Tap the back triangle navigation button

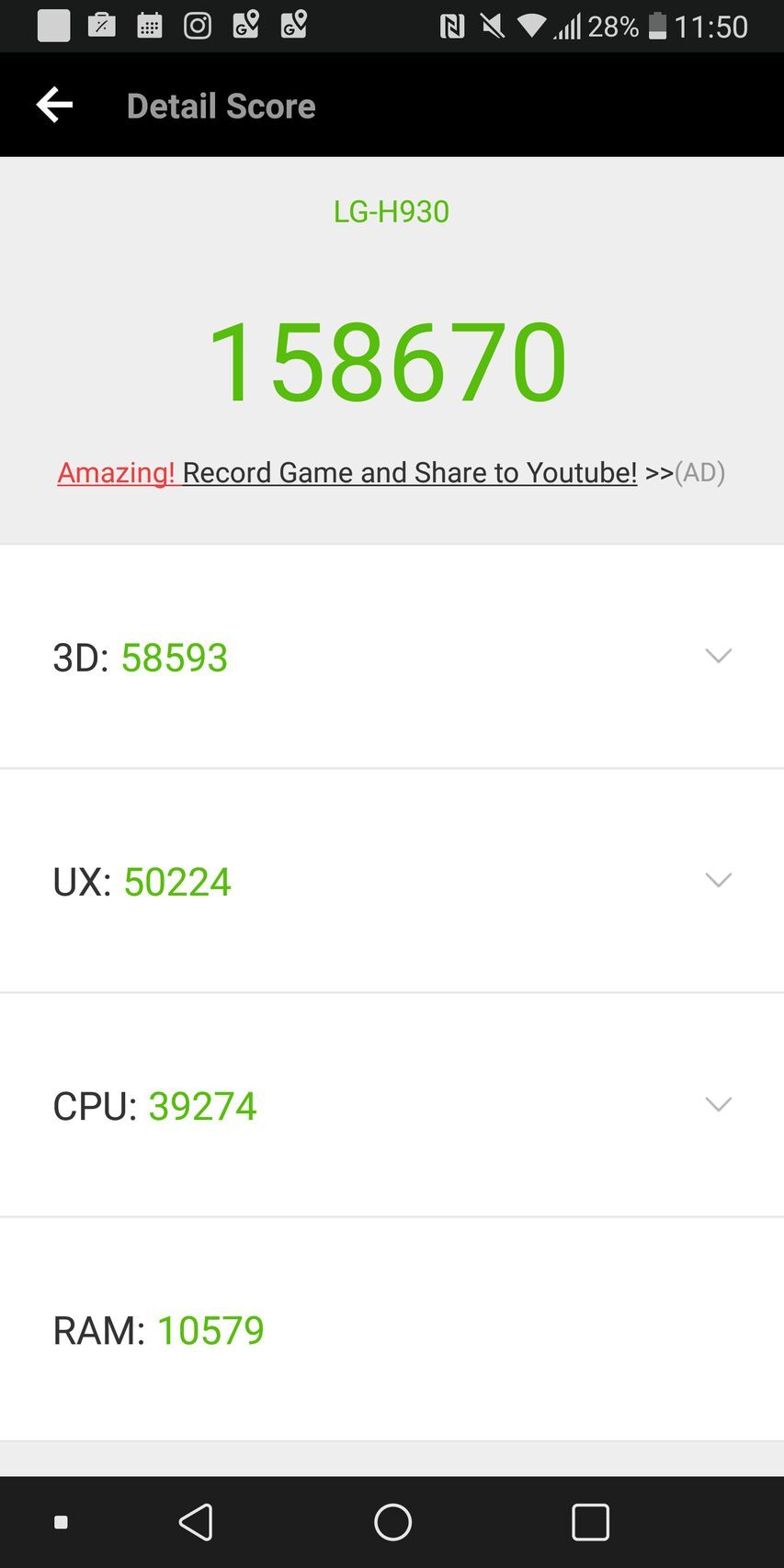coord(196,1520)
